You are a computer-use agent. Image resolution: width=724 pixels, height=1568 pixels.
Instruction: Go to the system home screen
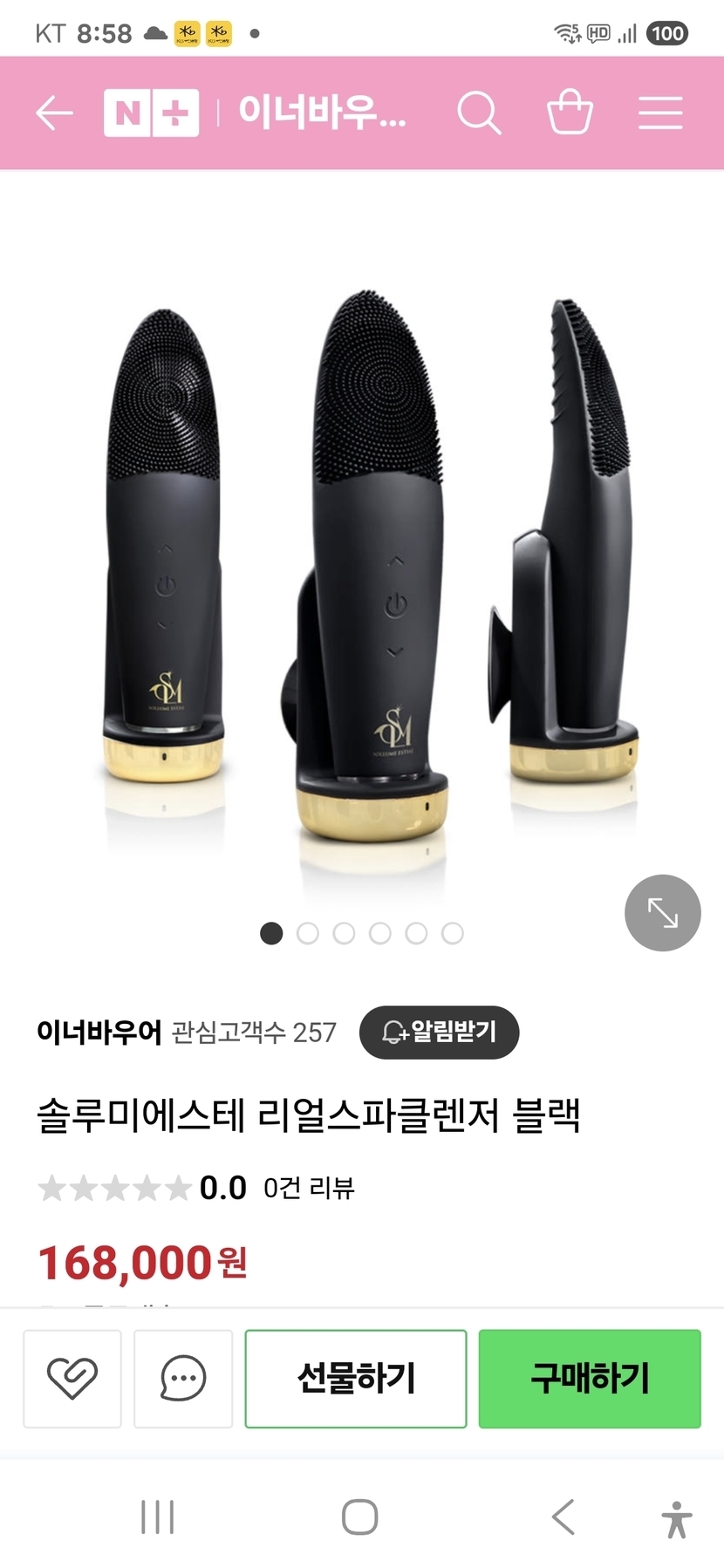pyautogui.click(x=359, y=1517)
